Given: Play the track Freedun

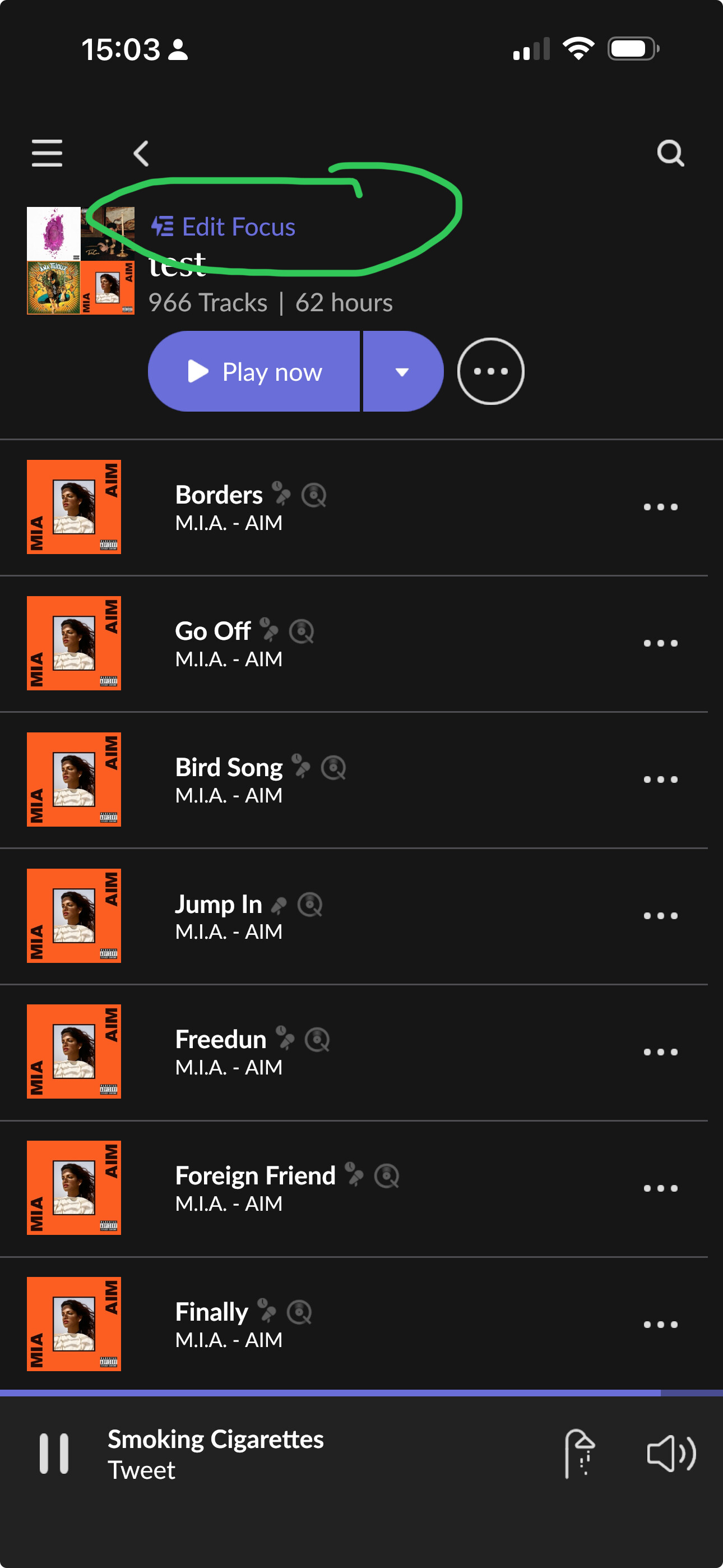Looking at the screenshot, I should [x=354, y=1052].
